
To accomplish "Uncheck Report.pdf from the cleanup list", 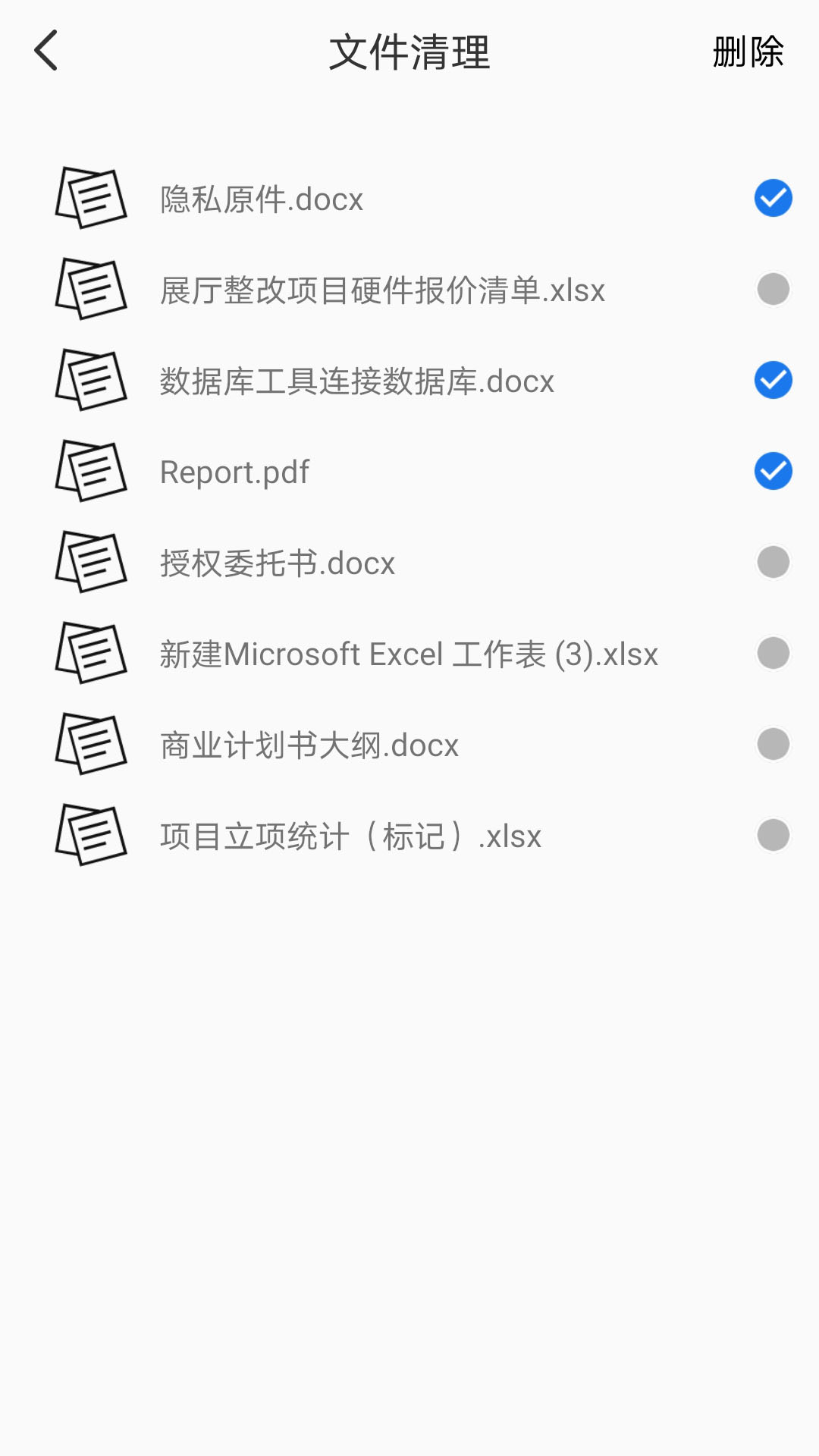I will (x=773, y=471).
